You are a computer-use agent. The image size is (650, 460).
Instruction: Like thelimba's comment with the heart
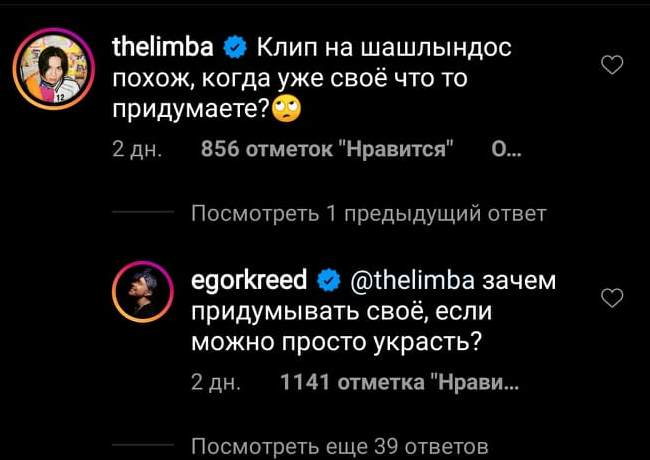click(x=615, y=66)
